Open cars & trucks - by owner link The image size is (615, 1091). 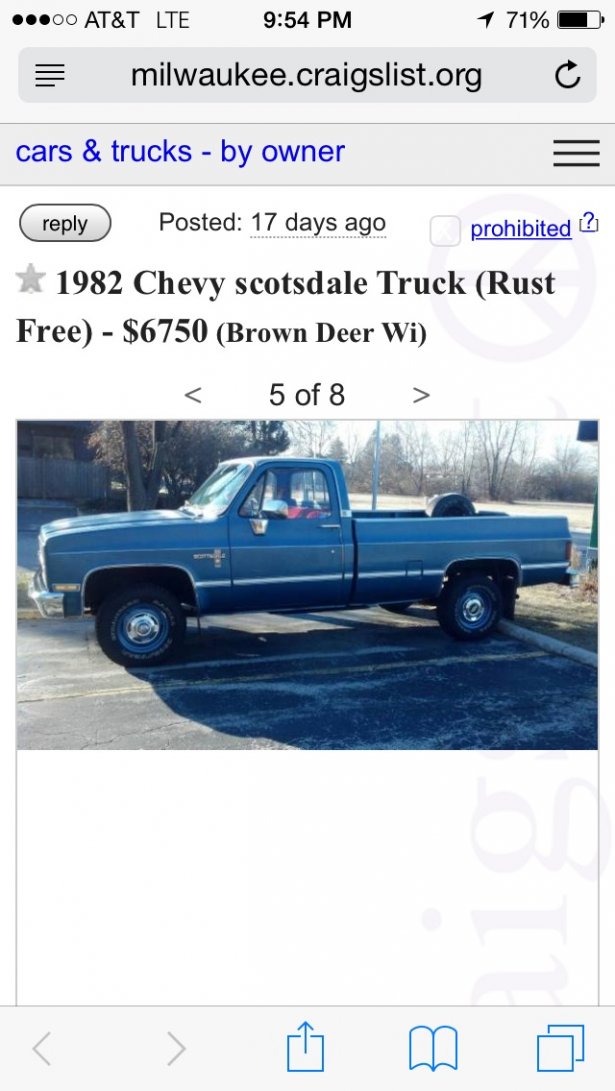pyautogui.click(x=180, y=152)
